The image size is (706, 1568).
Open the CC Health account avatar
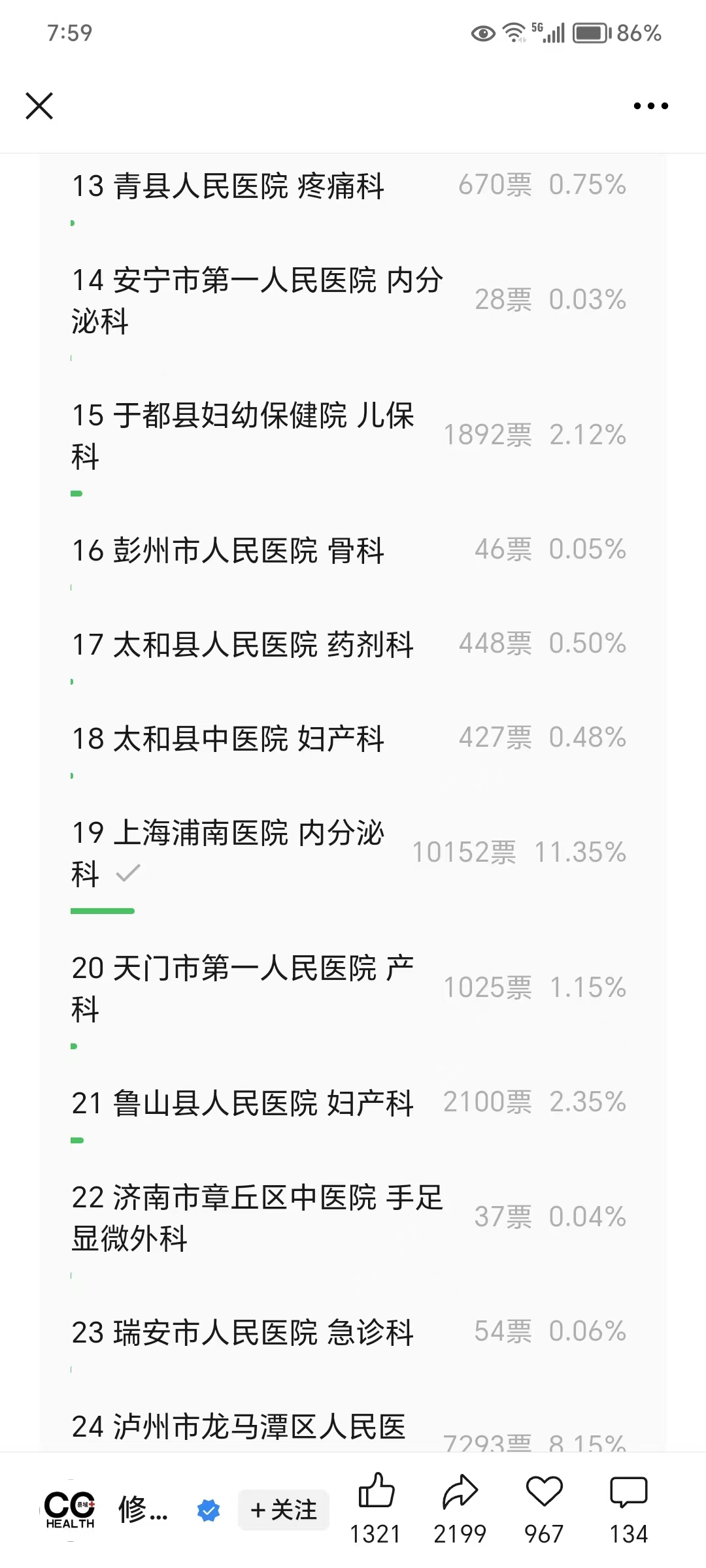tap(69, 1509)
